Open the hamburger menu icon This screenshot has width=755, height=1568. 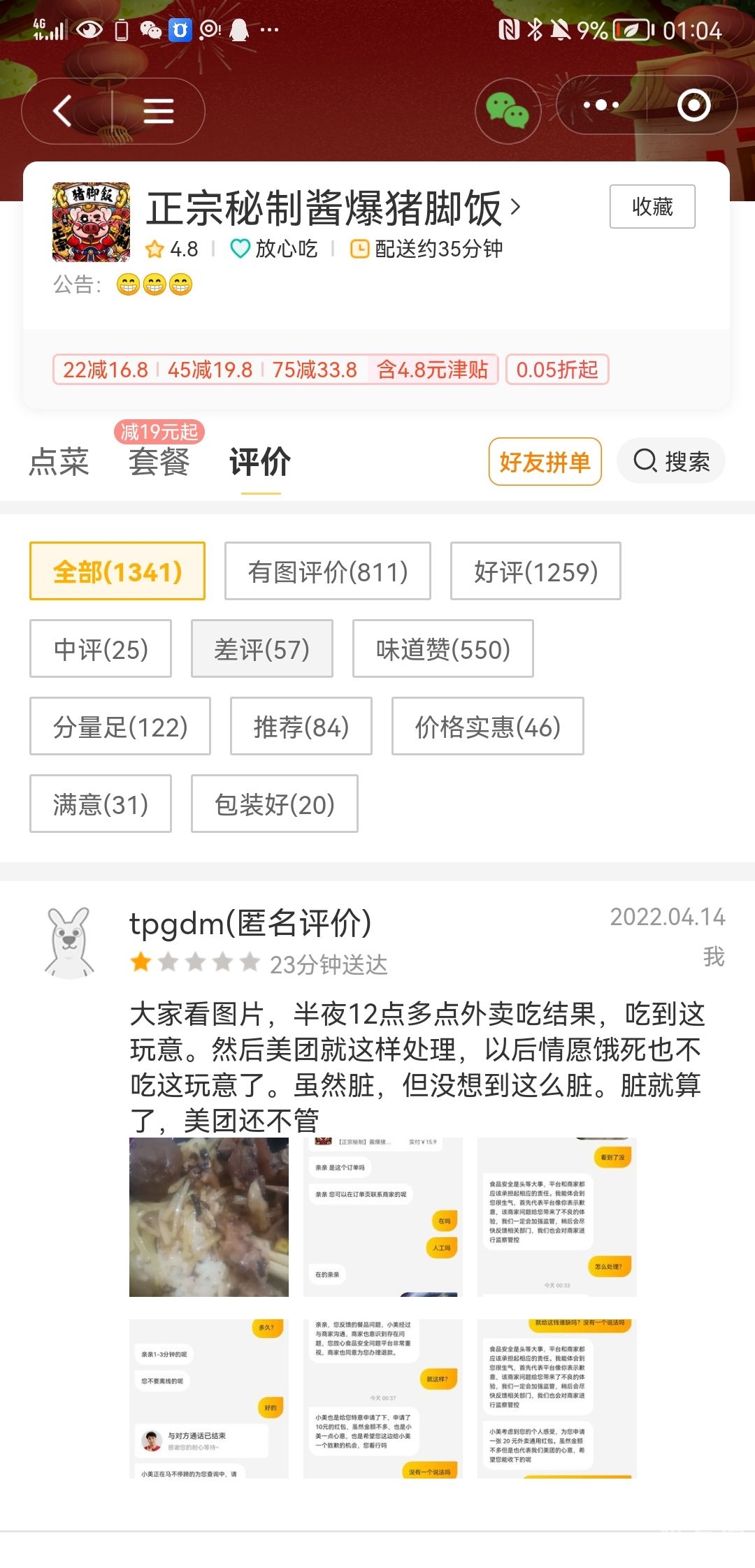click(159, 110)
